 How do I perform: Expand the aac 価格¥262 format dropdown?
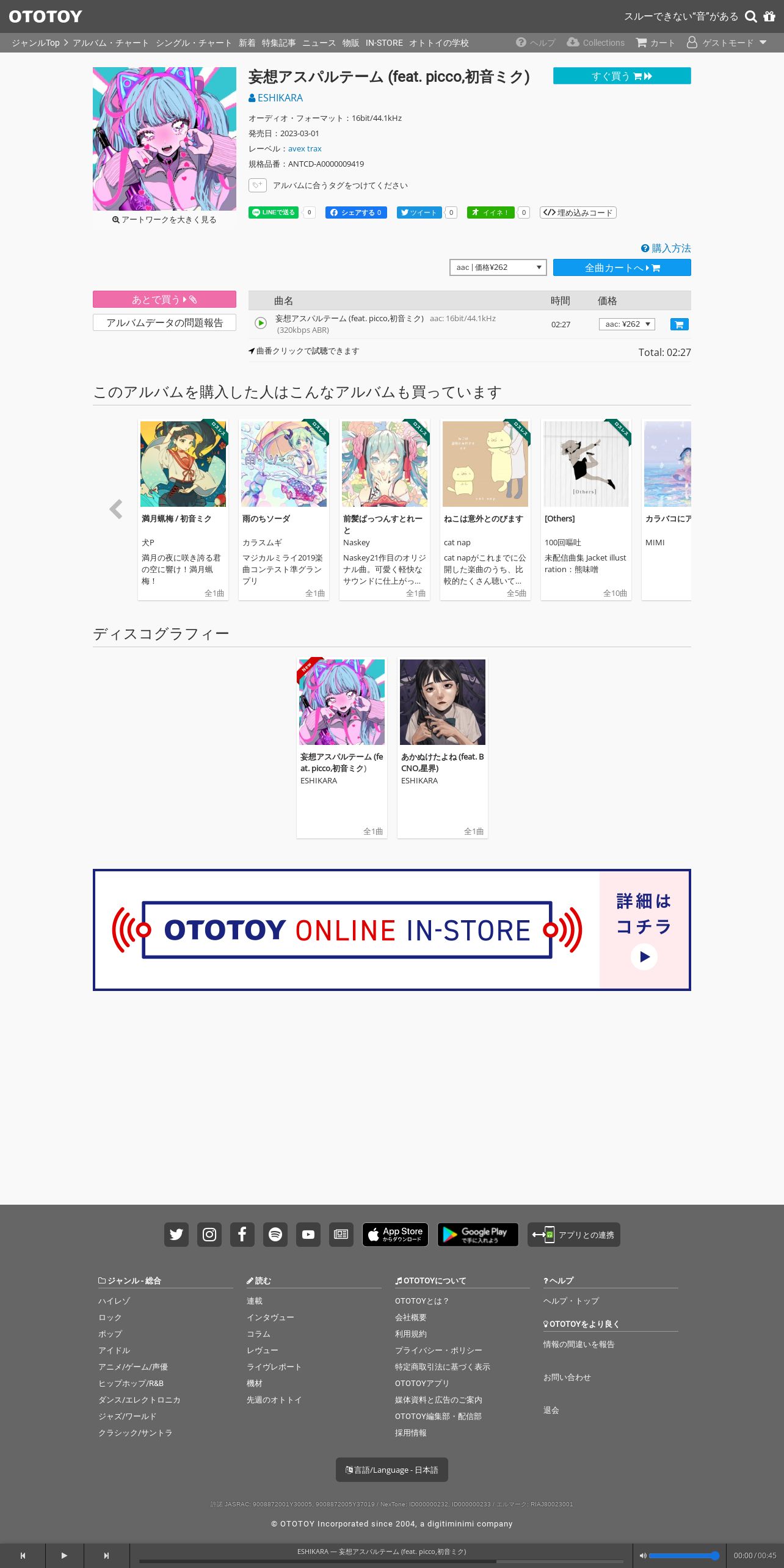tap(498, 267)
